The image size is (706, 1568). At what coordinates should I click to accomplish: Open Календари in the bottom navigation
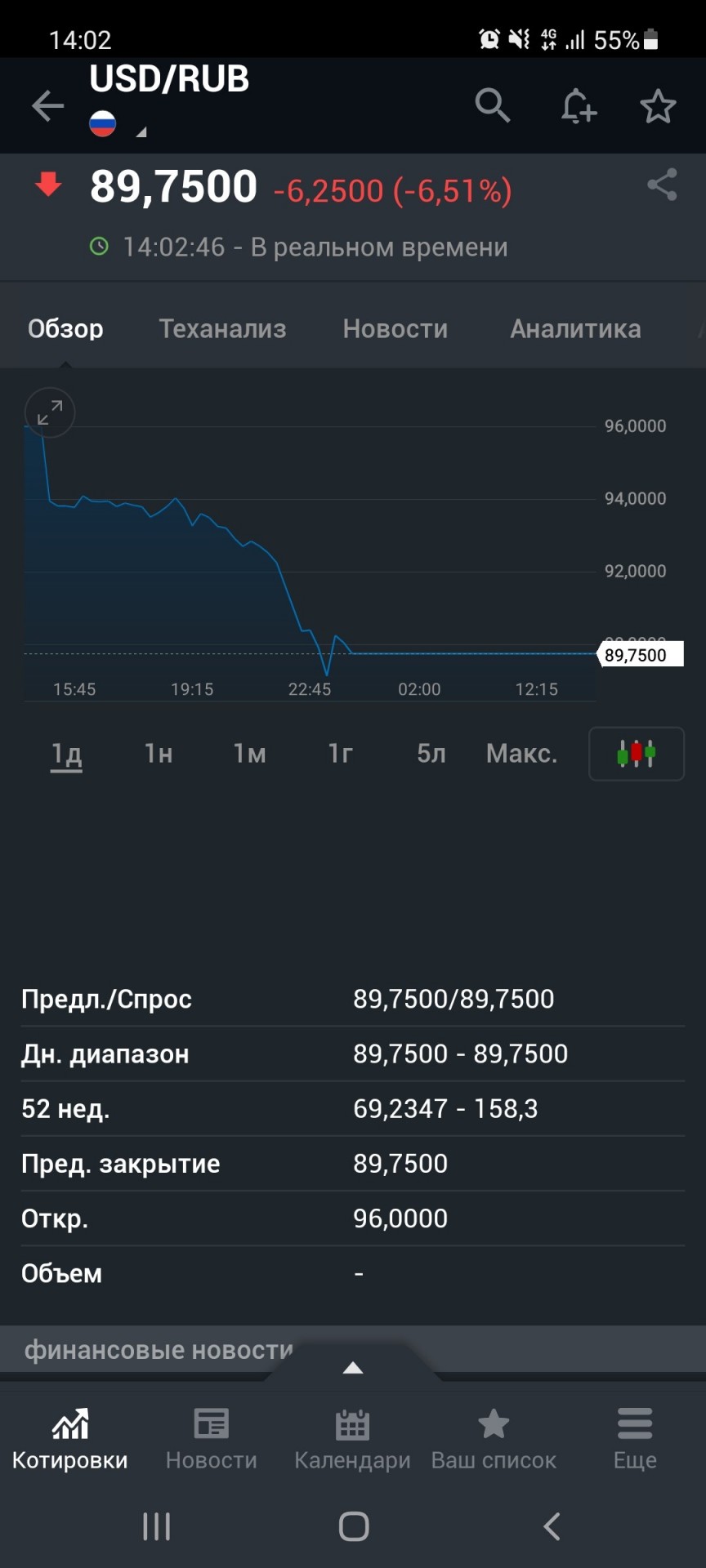pyautogui.click(x=353, y=1439)
